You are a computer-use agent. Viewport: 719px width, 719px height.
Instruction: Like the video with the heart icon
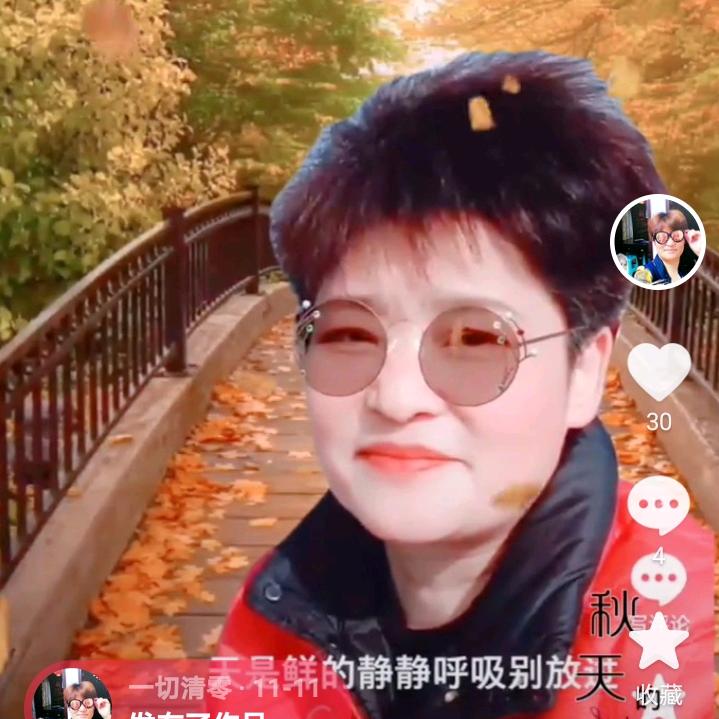[659, 371]
